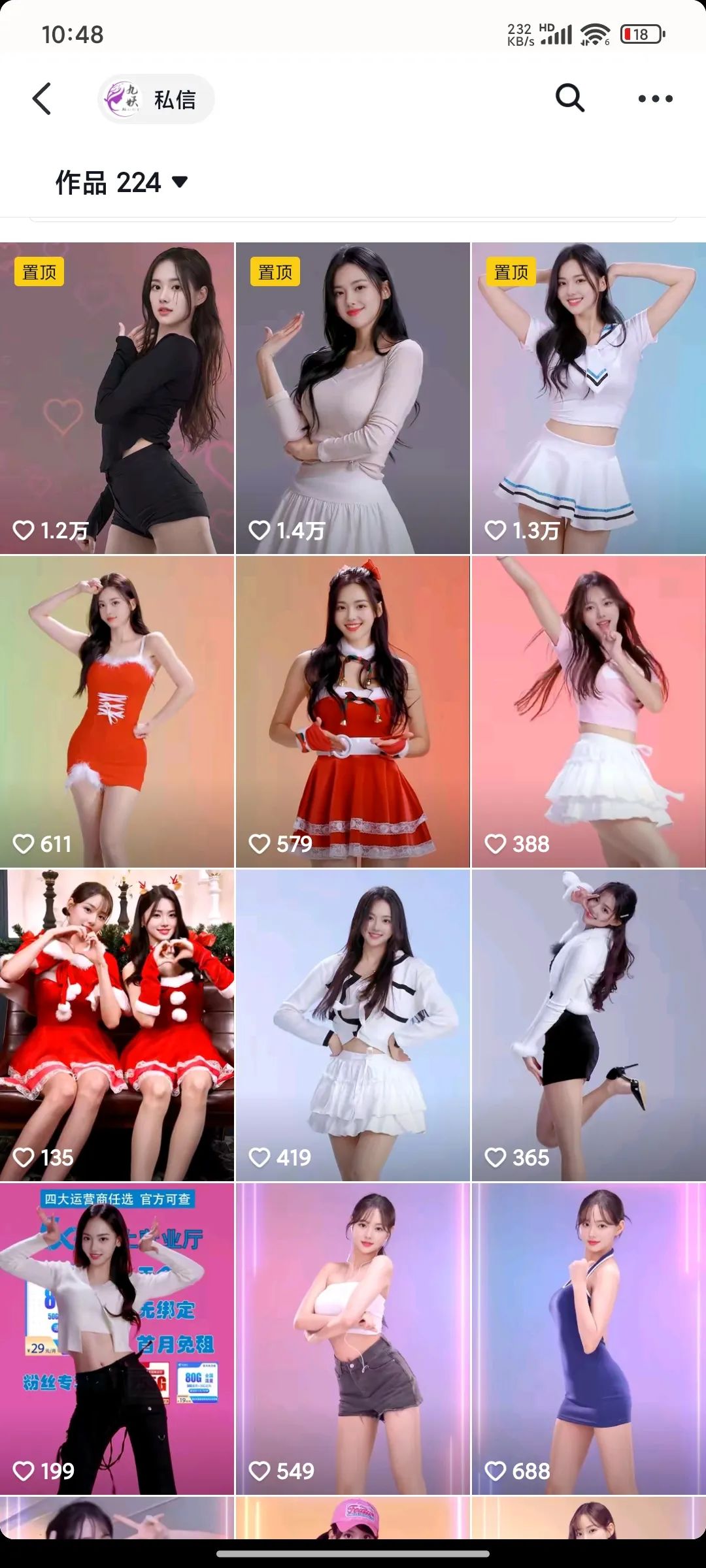The width and height of the screenshot is (706, 1568).
Task: Open the video with 549 likes
Action: (353, 1339)
